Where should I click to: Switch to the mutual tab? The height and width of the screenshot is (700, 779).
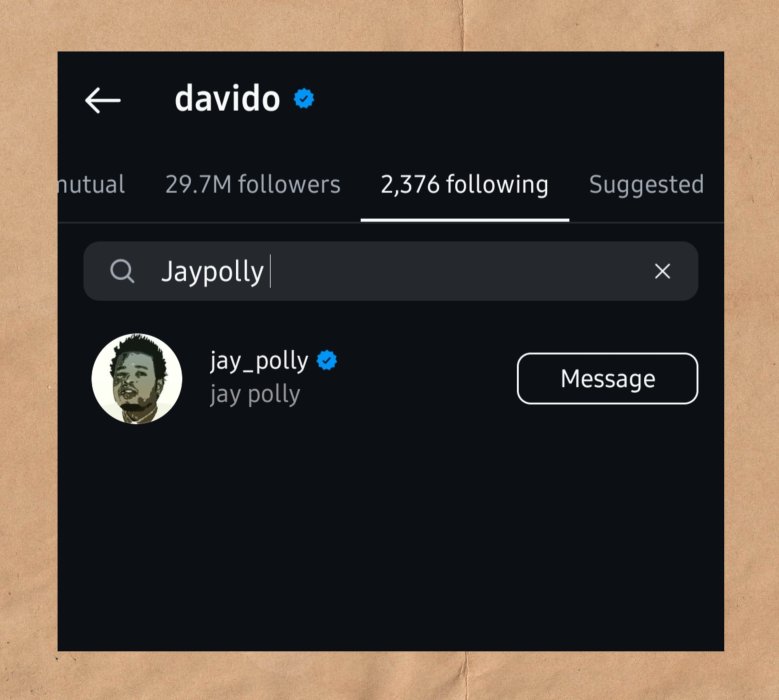pyautogui.click(x=92, y=185)
